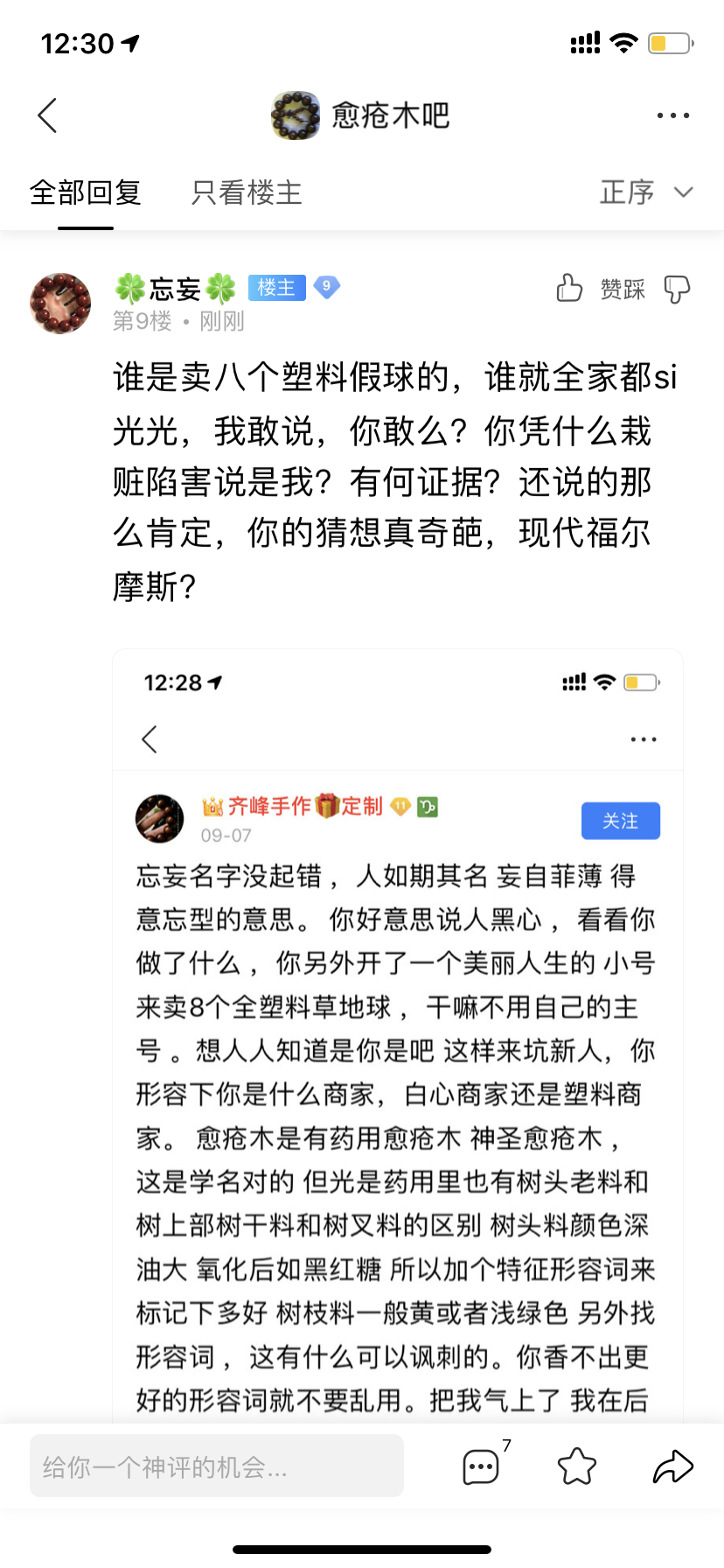This screenshot has width=724, height=1568.
Task: Open 忘妄's profile avatar
Action: click(60, 304)
